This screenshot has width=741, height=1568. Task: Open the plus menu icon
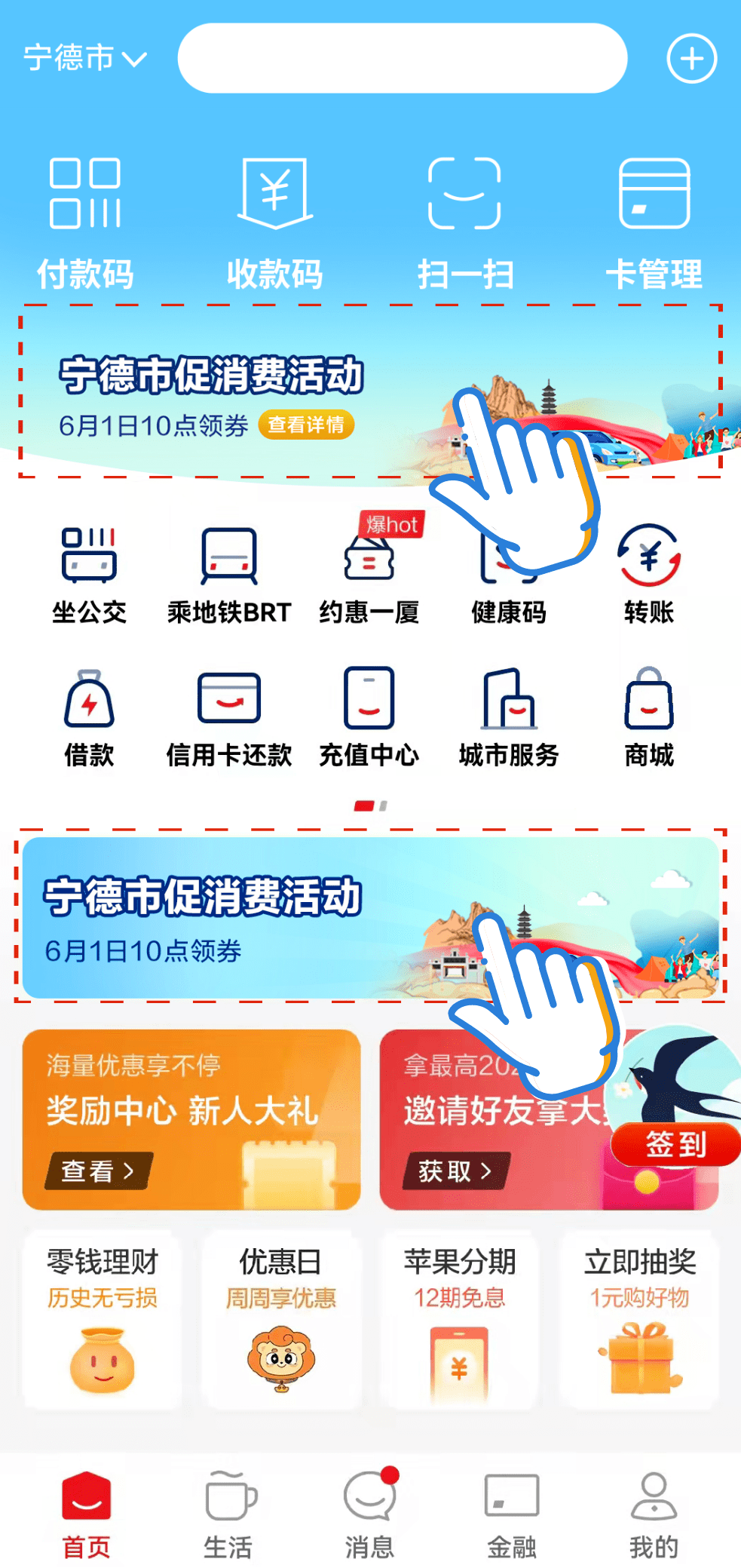pos(691,58)
